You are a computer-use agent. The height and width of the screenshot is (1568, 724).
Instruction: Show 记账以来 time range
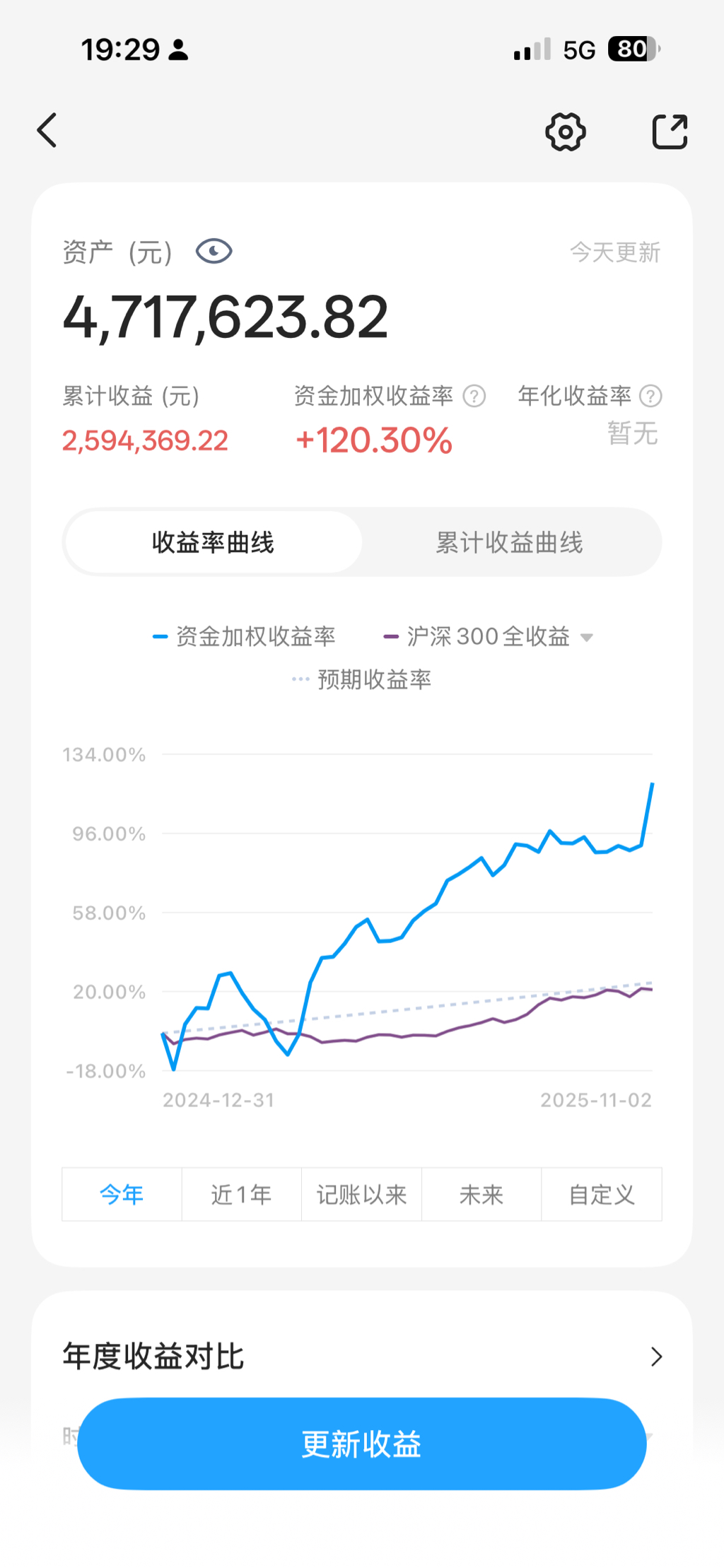coord(361,1195)
